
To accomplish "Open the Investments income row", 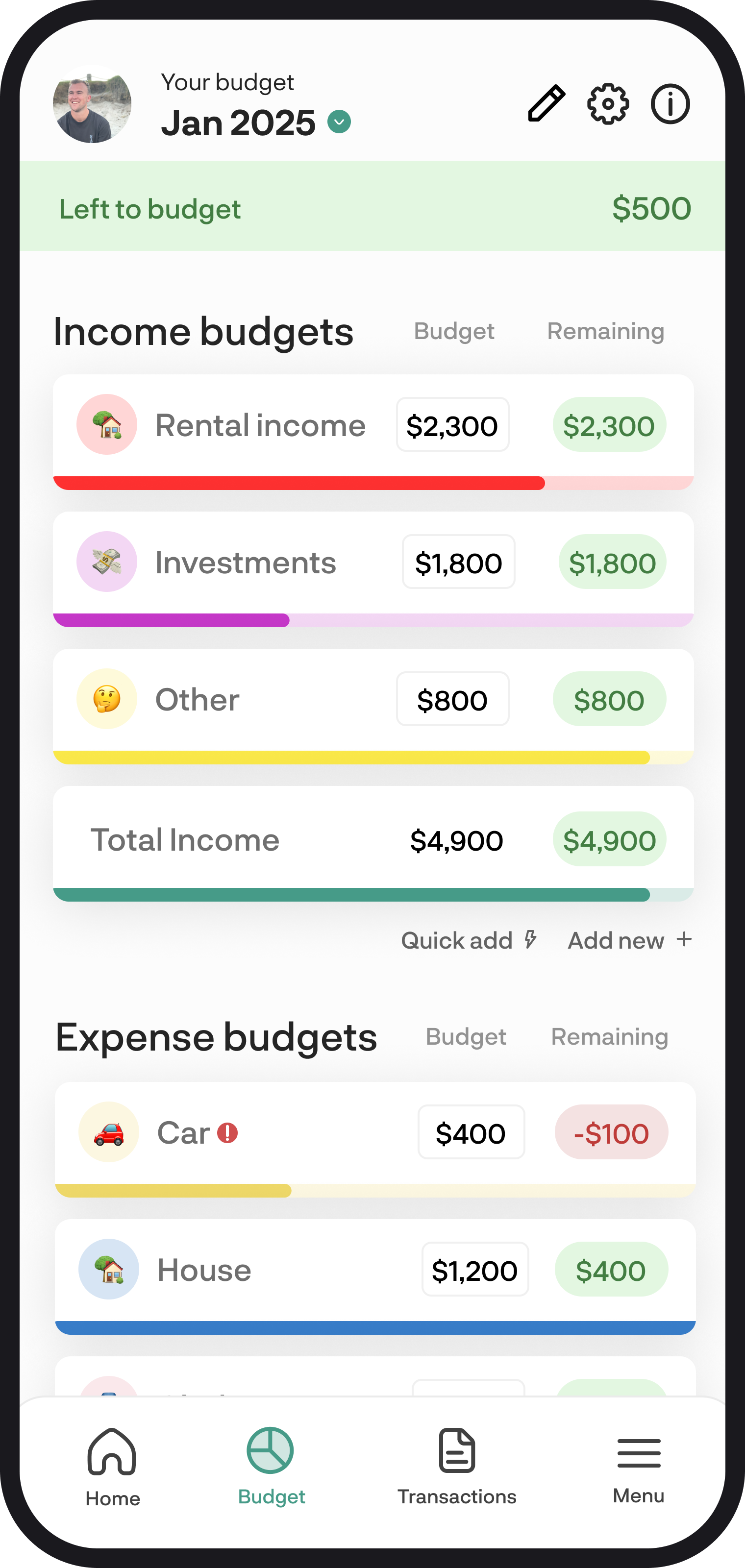I will (x=373, y=569).
